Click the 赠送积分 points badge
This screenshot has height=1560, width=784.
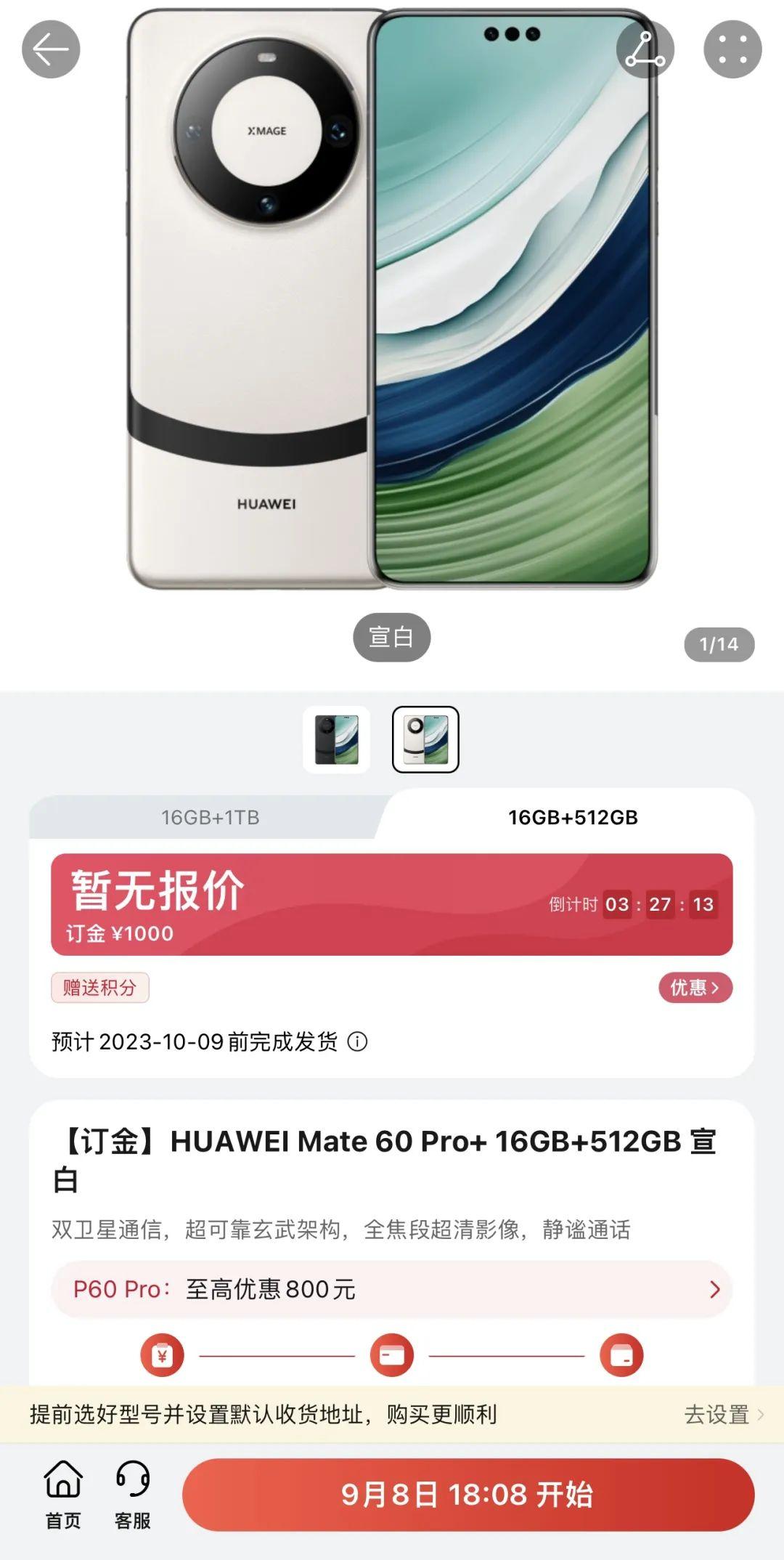[100, 988]
